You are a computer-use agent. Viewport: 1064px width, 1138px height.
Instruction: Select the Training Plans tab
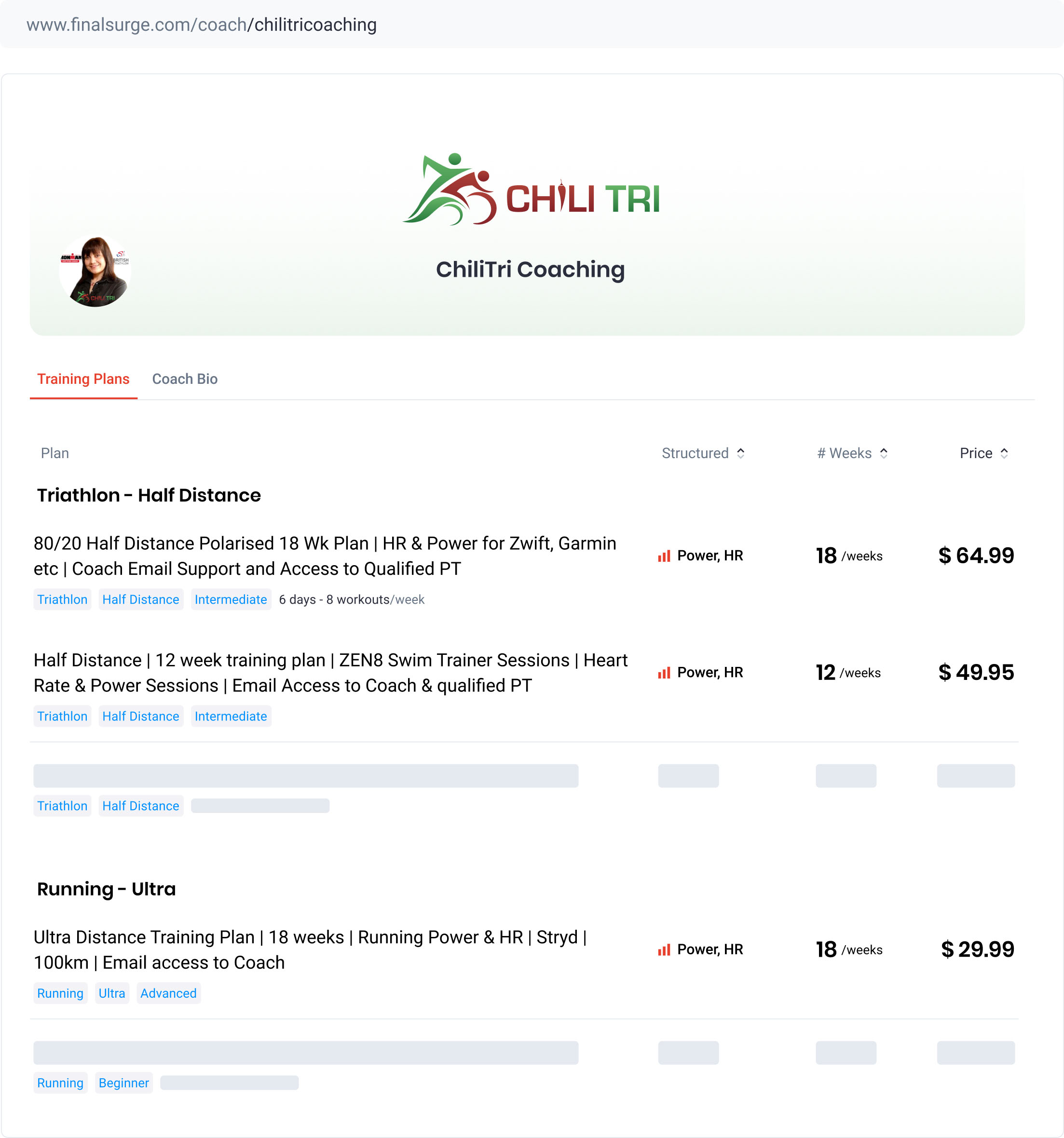[x=83, y=379]
